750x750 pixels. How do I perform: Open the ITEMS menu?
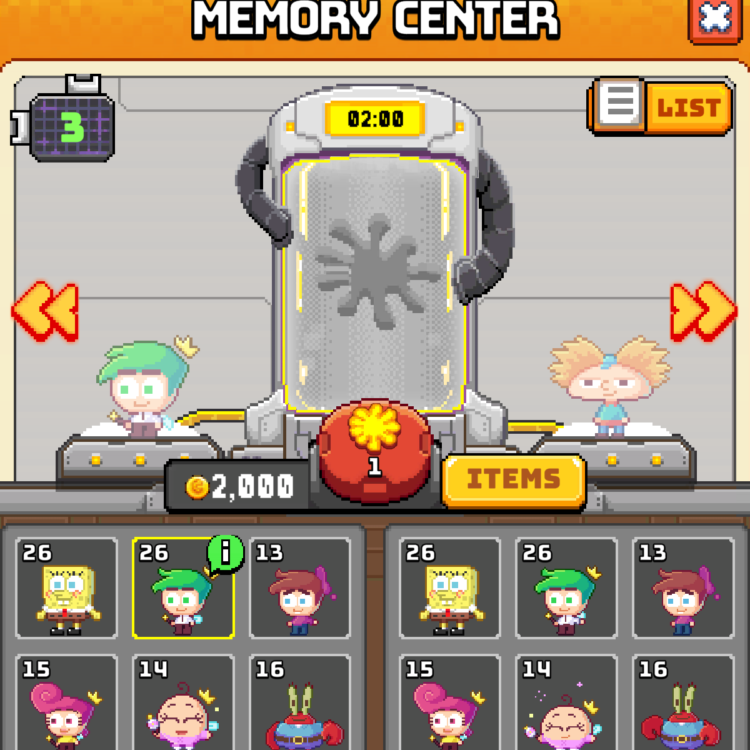pos(513,481)
